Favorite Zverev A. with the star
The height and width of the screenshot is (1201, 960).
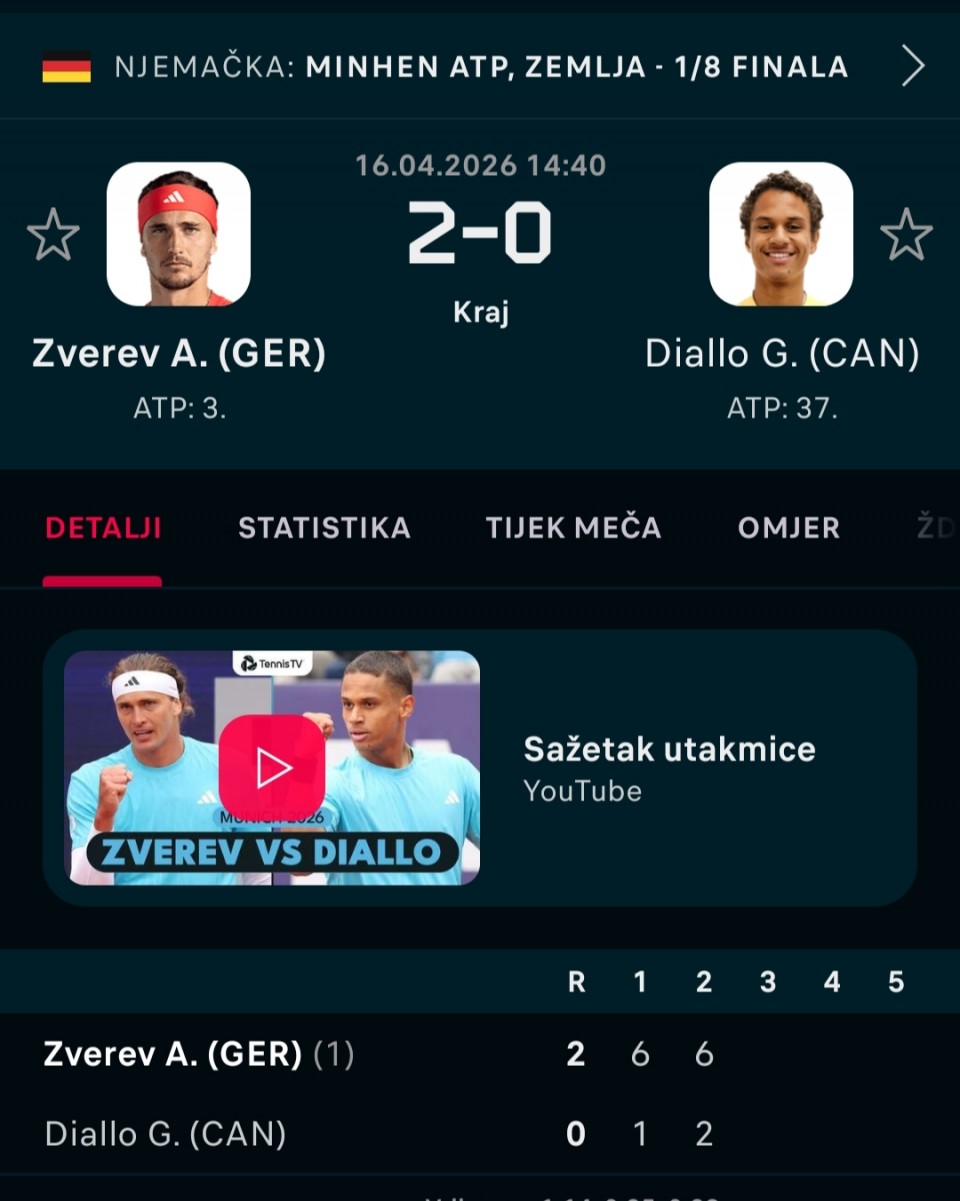(53, 235)
